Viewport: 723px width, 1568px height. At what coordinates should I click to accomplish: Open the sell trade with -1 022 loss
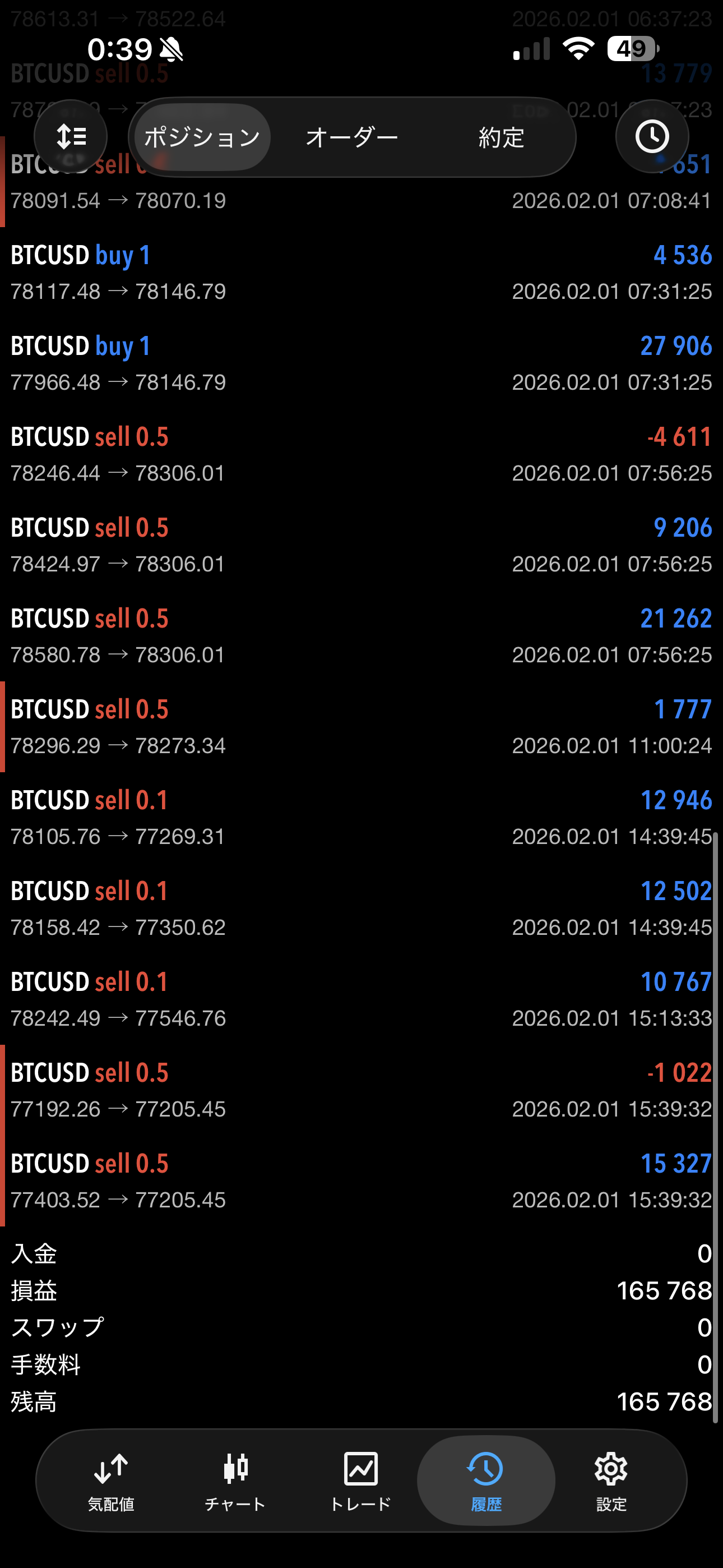[361, 1090]
